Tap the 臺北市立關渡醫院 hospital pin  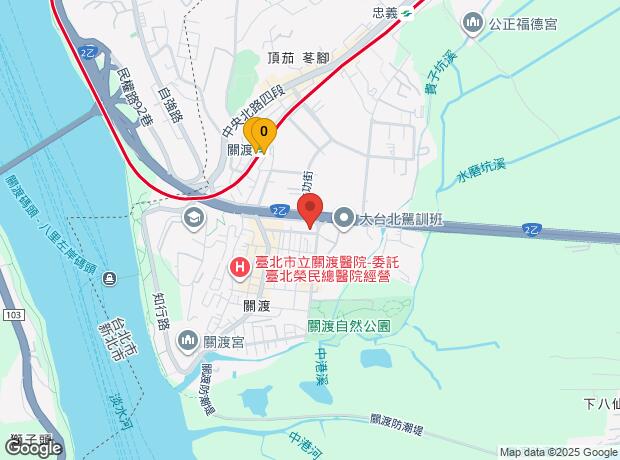pyautogui.click(x=240, y=268)
